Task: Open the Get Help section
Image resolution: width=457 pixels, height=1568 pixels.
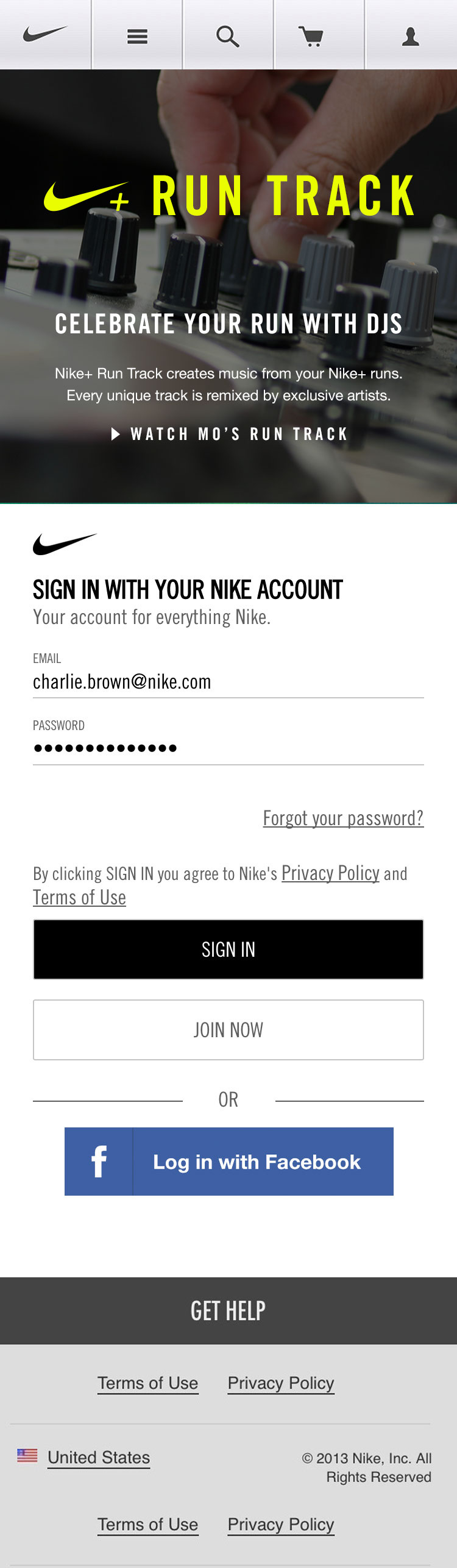Action: click(228, 1311)
